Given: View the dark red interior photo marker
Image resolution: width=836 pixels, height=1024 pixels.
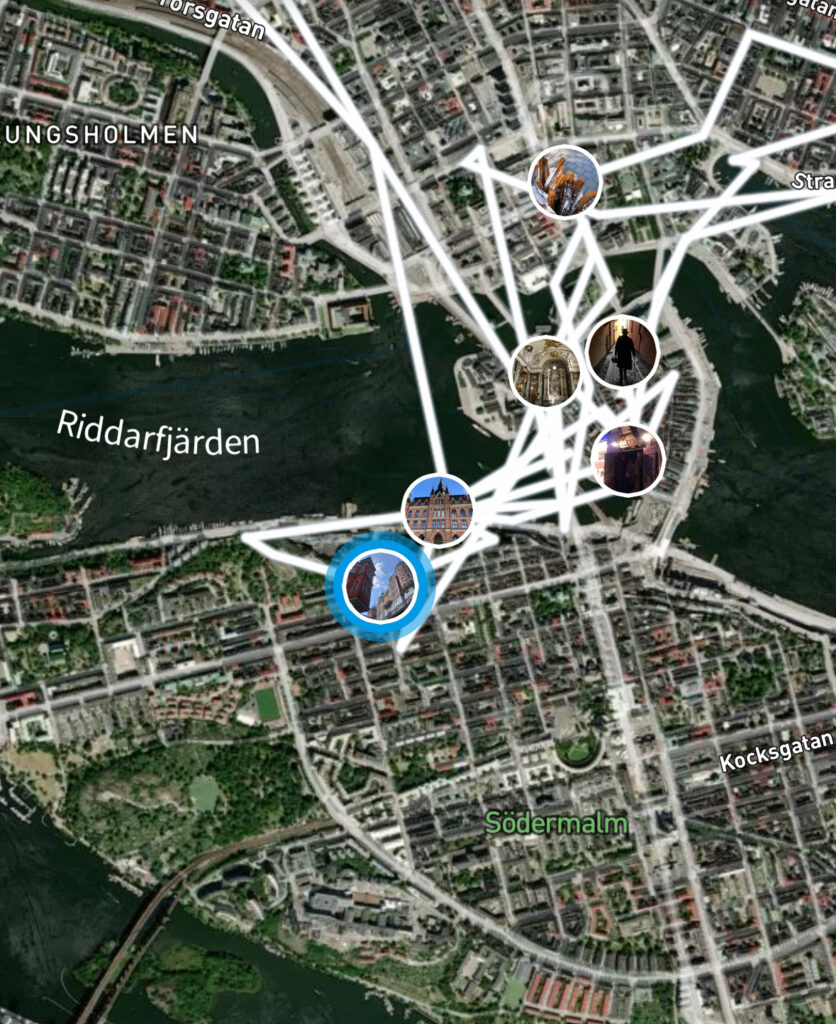Looking at the screenshot, I should pyautogui.click(x=627, y=459).
